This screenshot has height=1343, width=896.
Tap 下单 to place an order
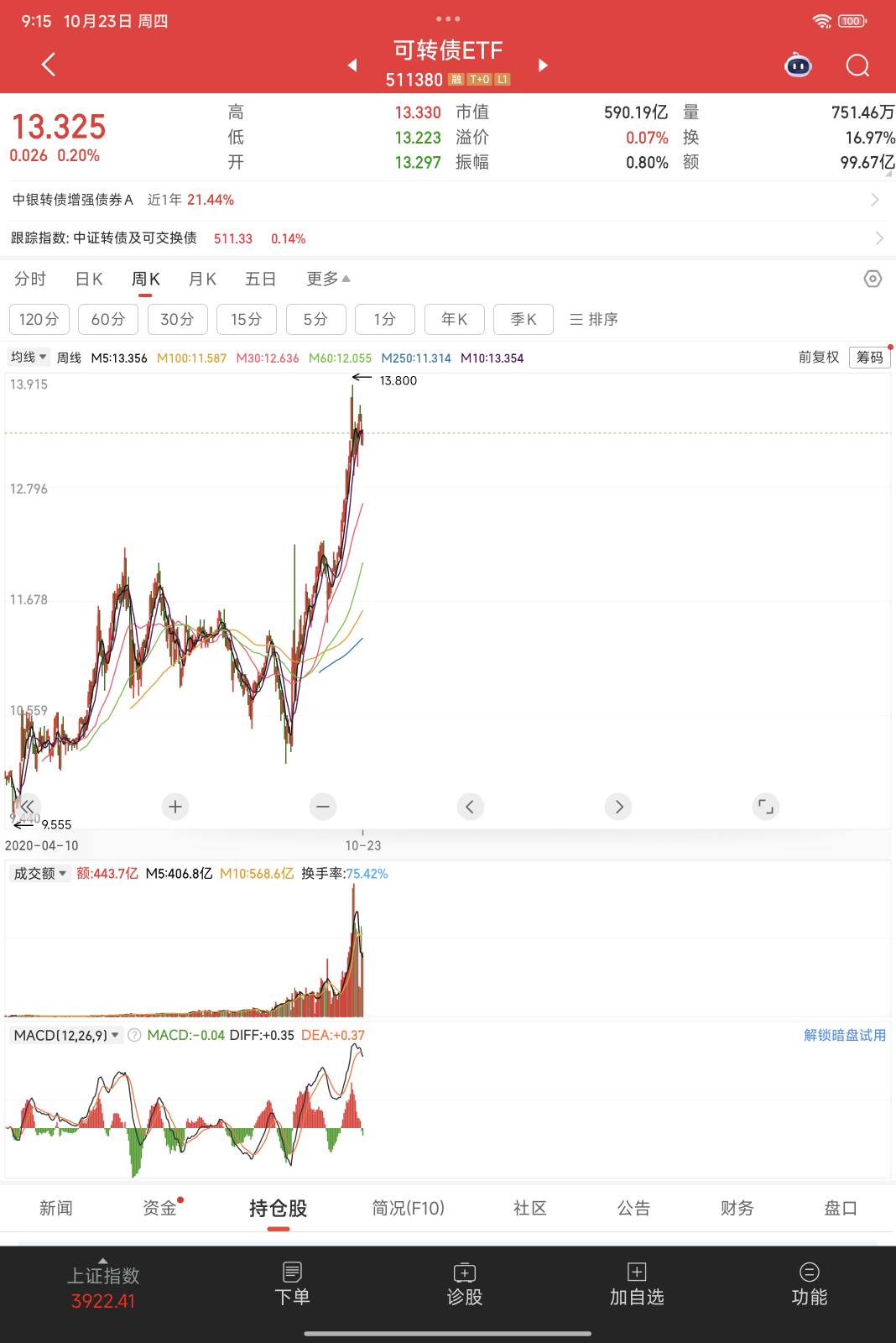[x=293, y=1284]
